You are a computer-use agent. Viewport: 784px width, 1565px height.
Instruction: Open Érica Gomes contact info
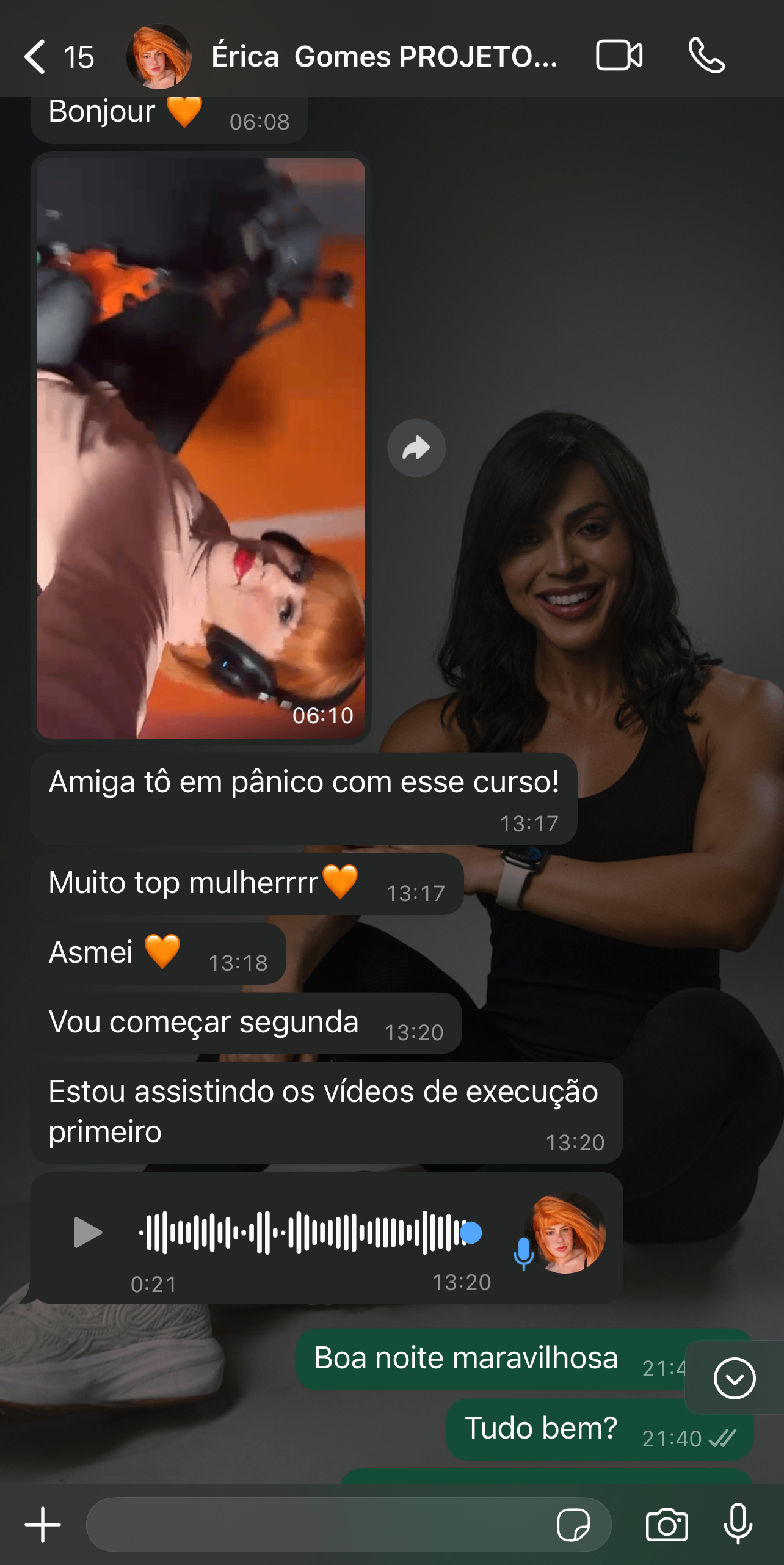point(383,57)
